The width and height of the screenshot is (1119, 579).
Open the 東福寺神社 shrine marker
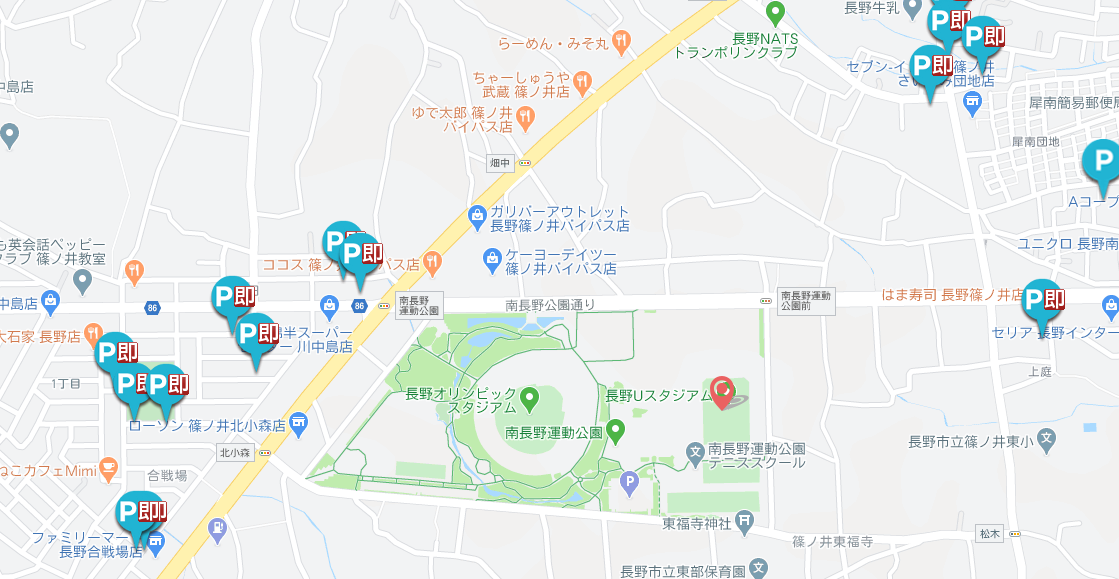pyautogui.click(x=743, y=520)
